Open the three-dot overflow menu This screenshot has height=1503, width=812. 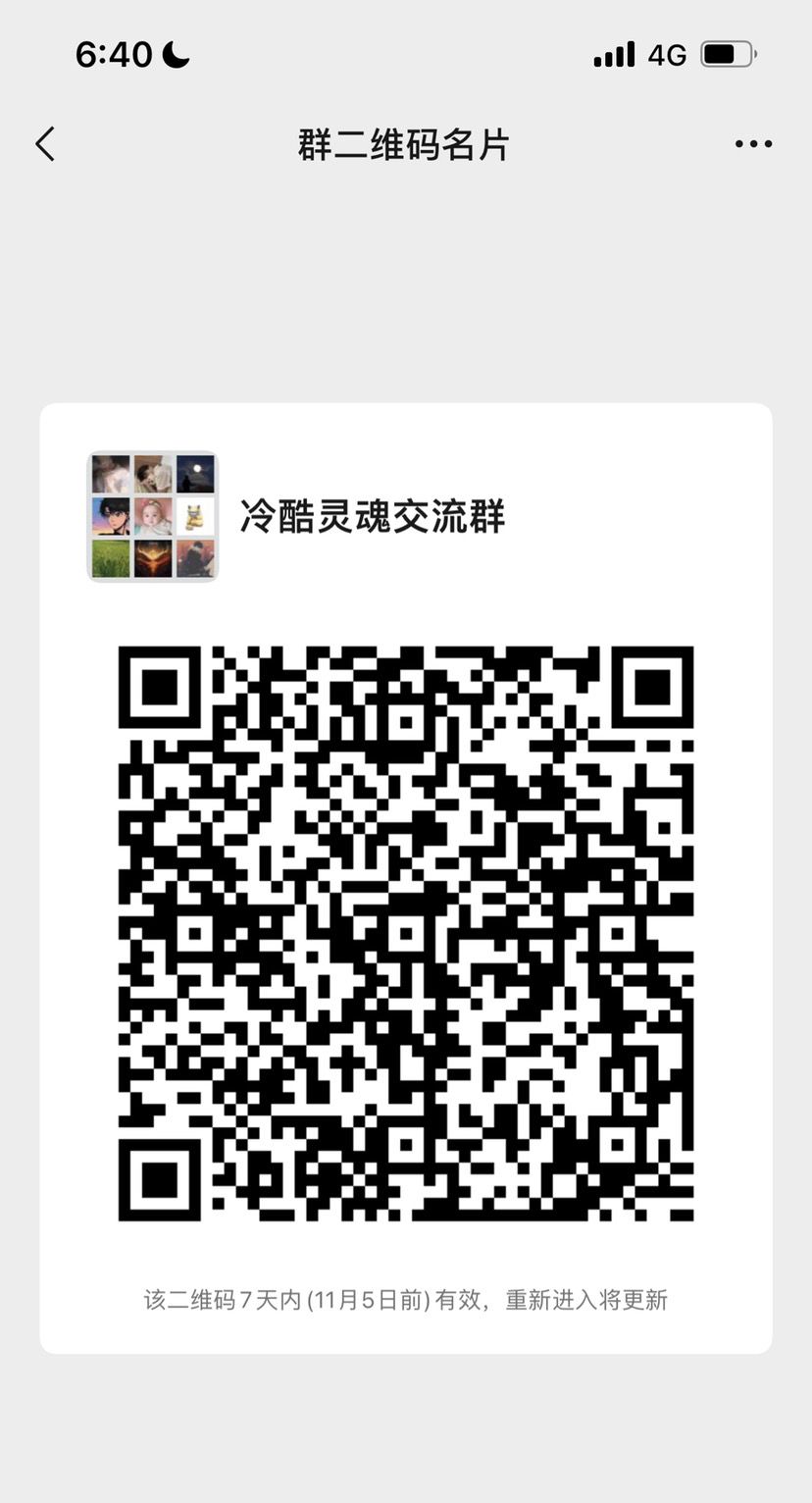click(753, 144)
